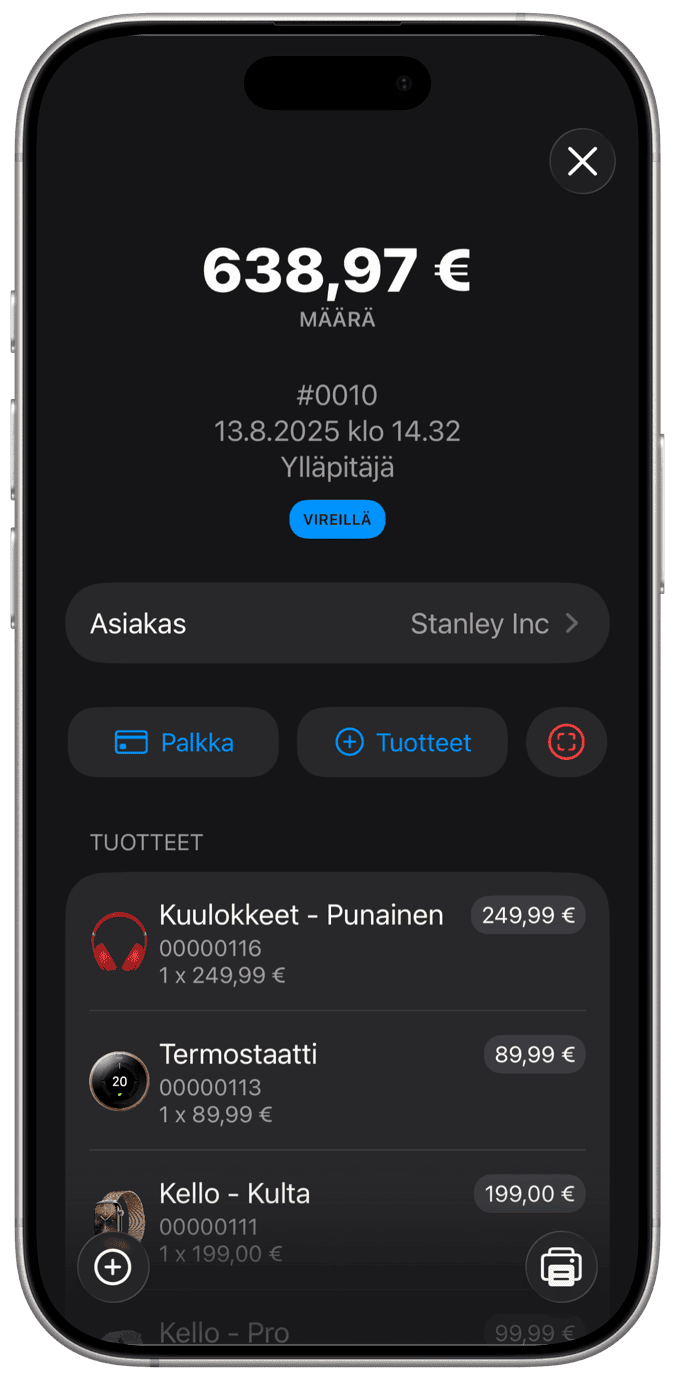
Task: Print the receipt with the printer icon
Action: pyautogui.click(x=561, y=1267)
